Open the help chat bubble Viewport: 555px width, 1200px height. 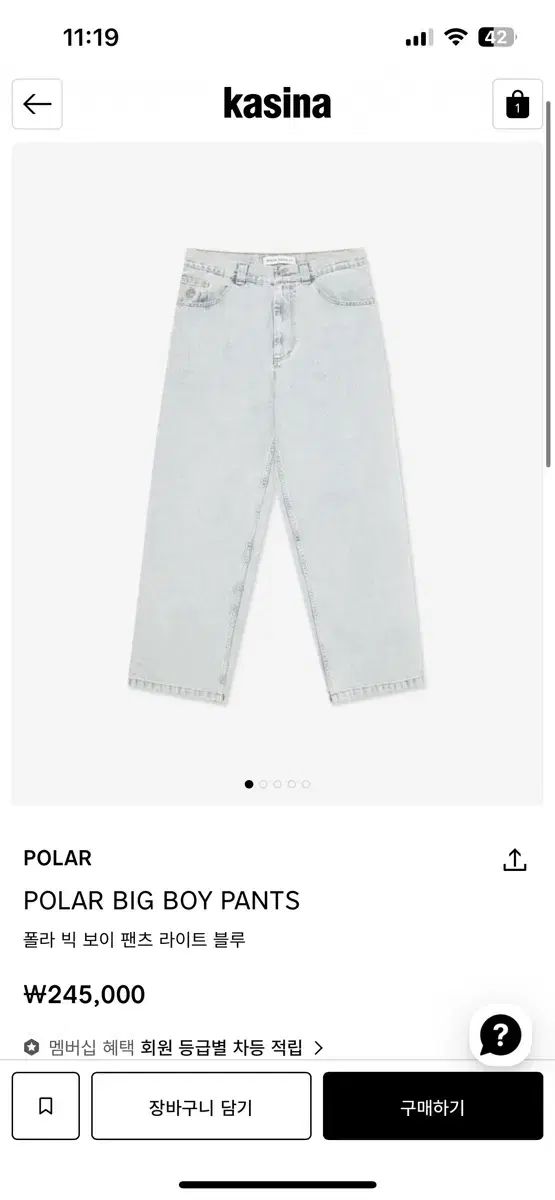[x=501, y=1034]
